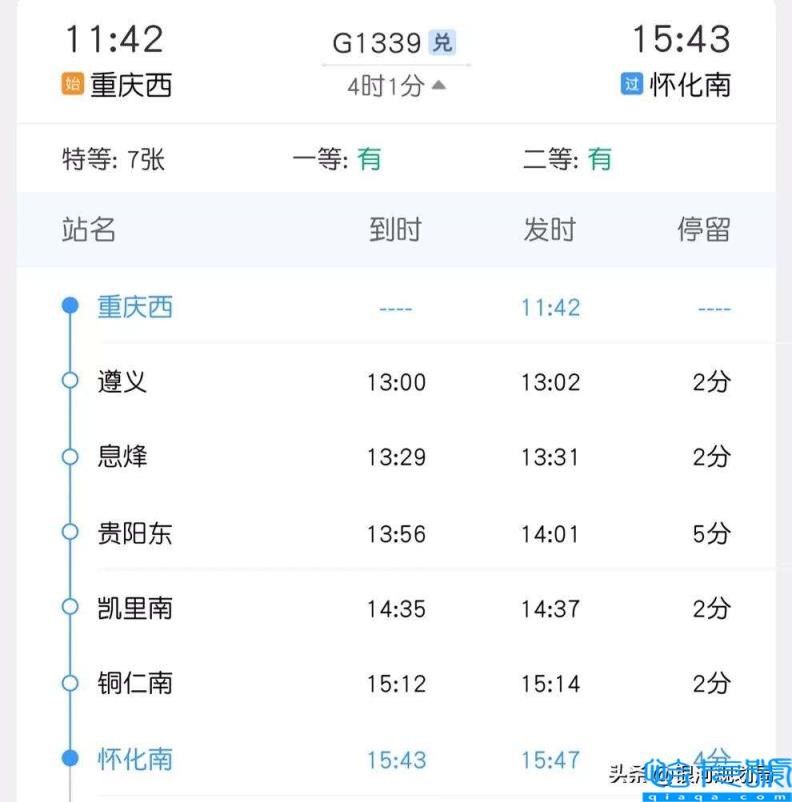
Task: Select the 凯里南 timeline dot
Action: [70, 608]
